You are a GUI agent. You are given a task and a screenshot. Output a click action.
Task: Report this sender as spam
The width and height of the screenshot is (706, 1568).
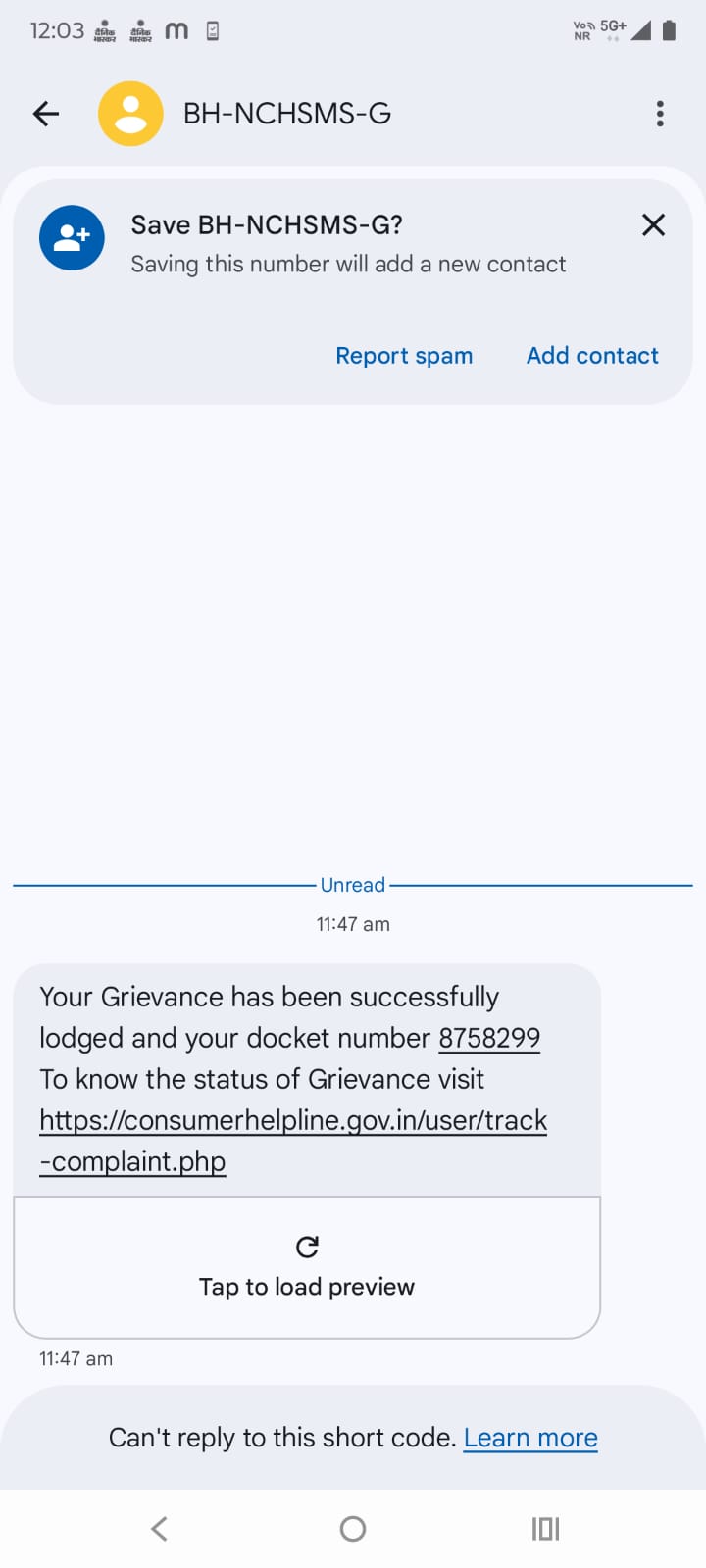(x=404, y=356)
